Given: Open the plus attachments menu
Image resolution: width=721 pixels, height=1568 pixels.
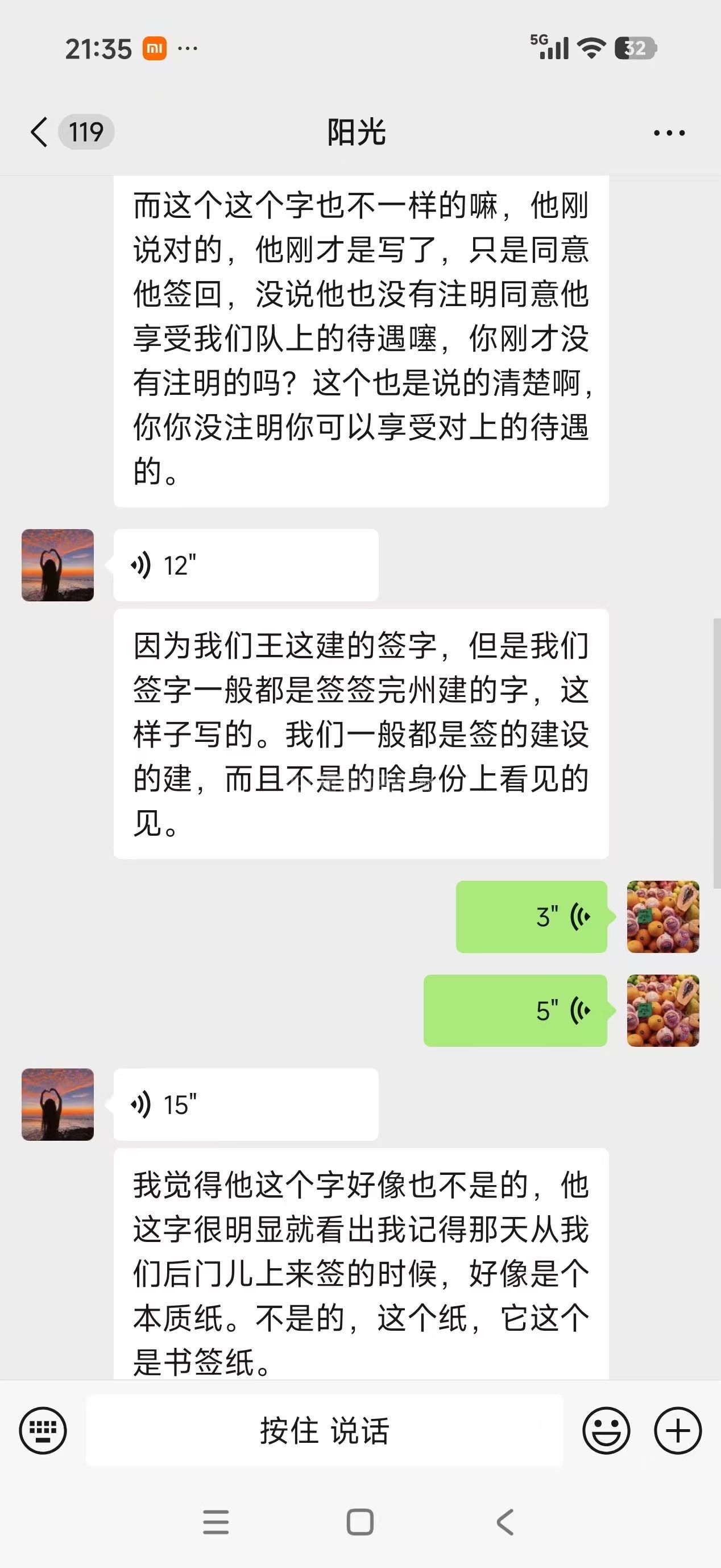Looking at the screenshot, I should click(678, 1430).
